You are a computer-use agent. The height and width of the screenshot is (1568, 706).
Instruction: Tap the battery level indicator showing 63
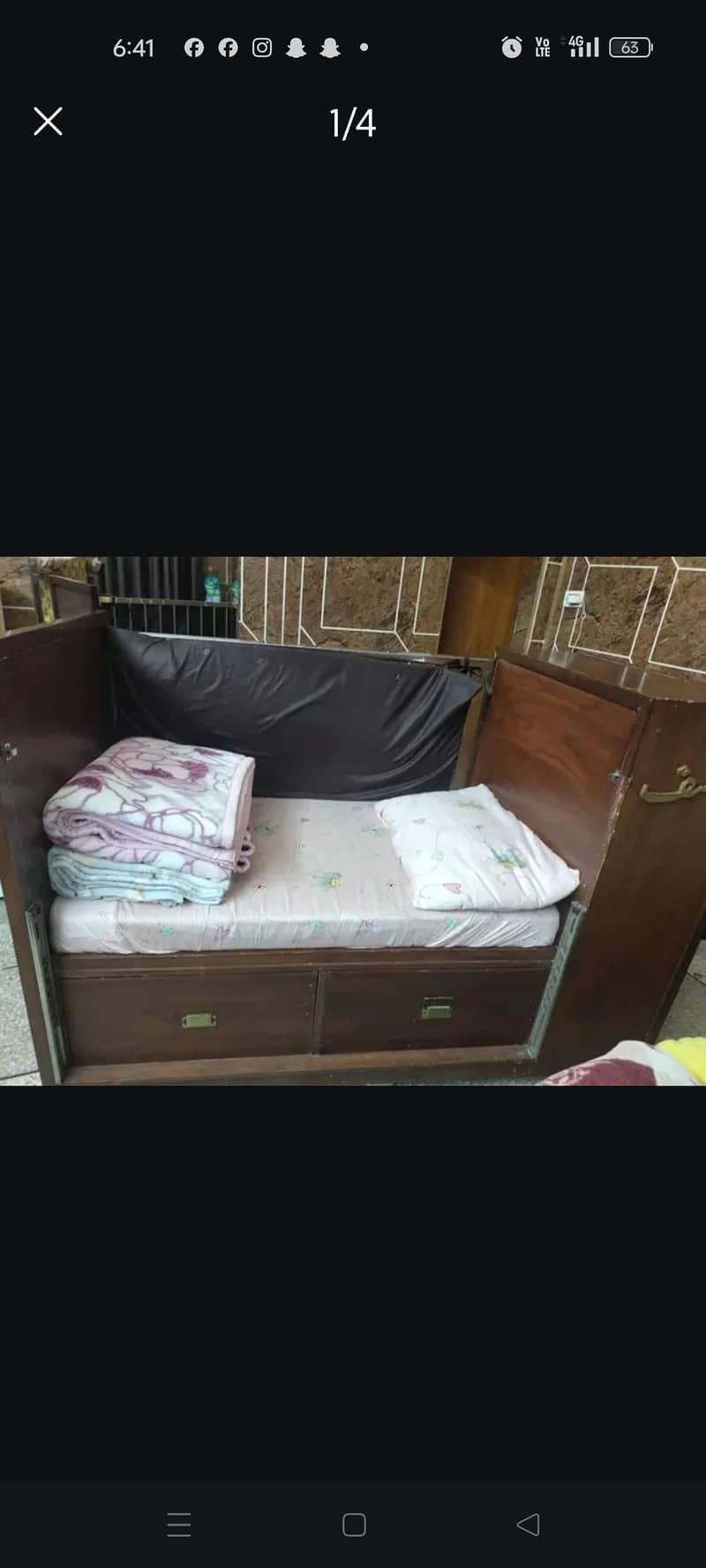[x=628, y=48]
